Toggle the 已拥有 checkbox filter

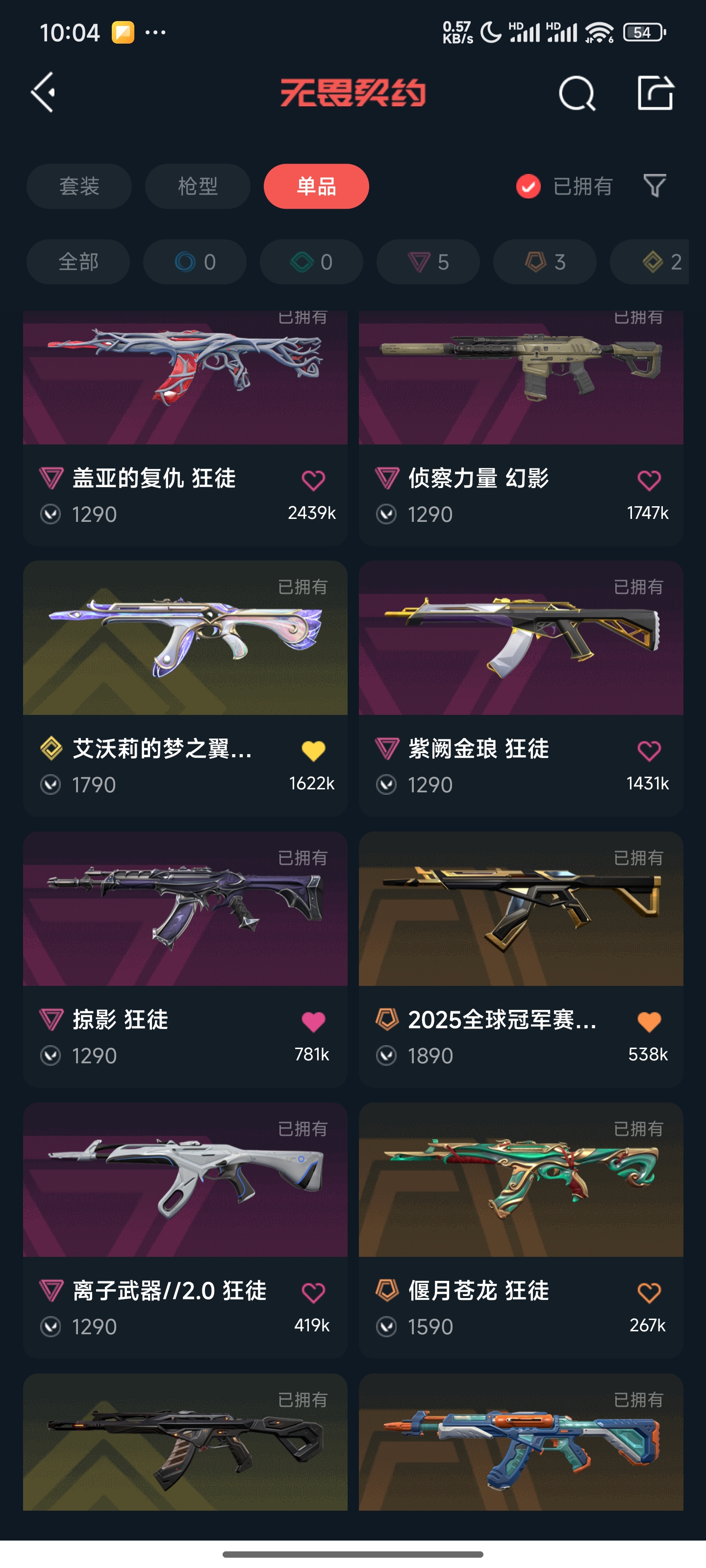pyautogui.click(x=528, y=186)
